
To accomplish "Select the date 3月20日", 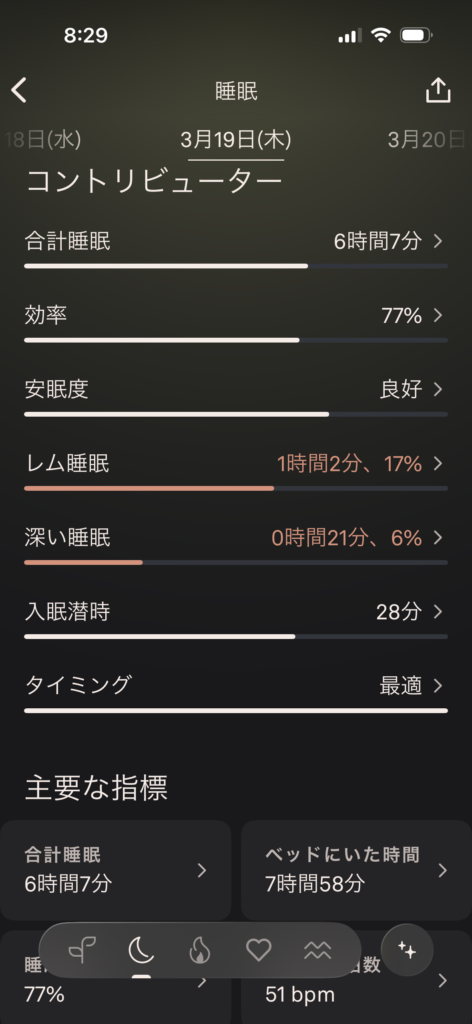I will (426, 140).
